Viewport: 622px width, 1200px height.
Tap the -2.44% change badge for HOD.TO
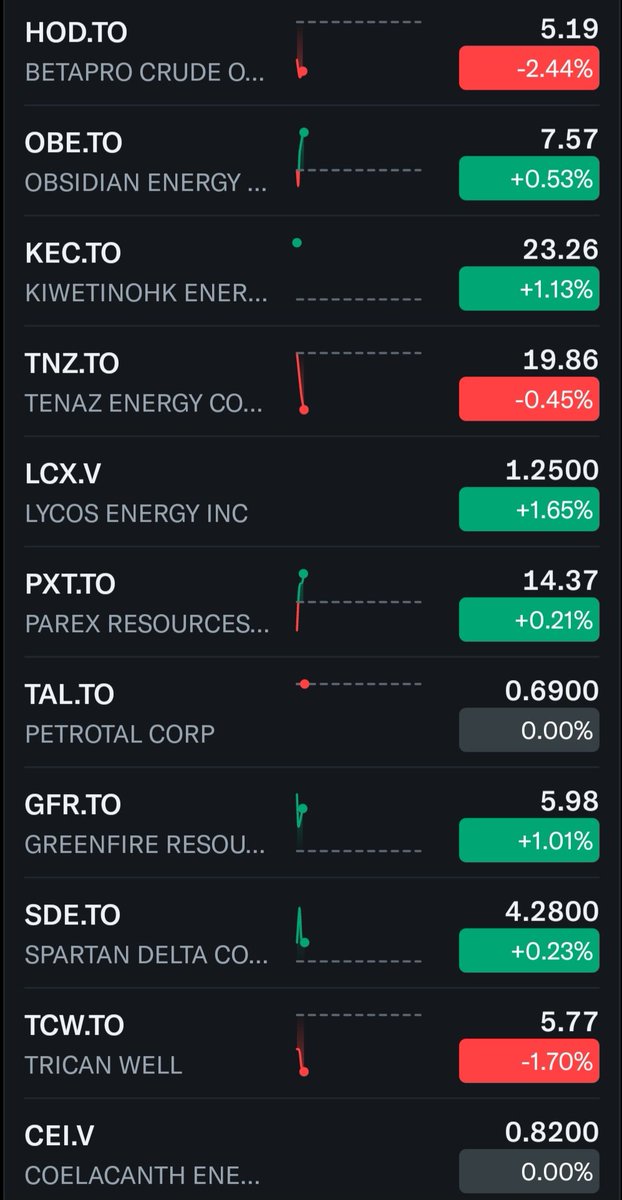529,69
